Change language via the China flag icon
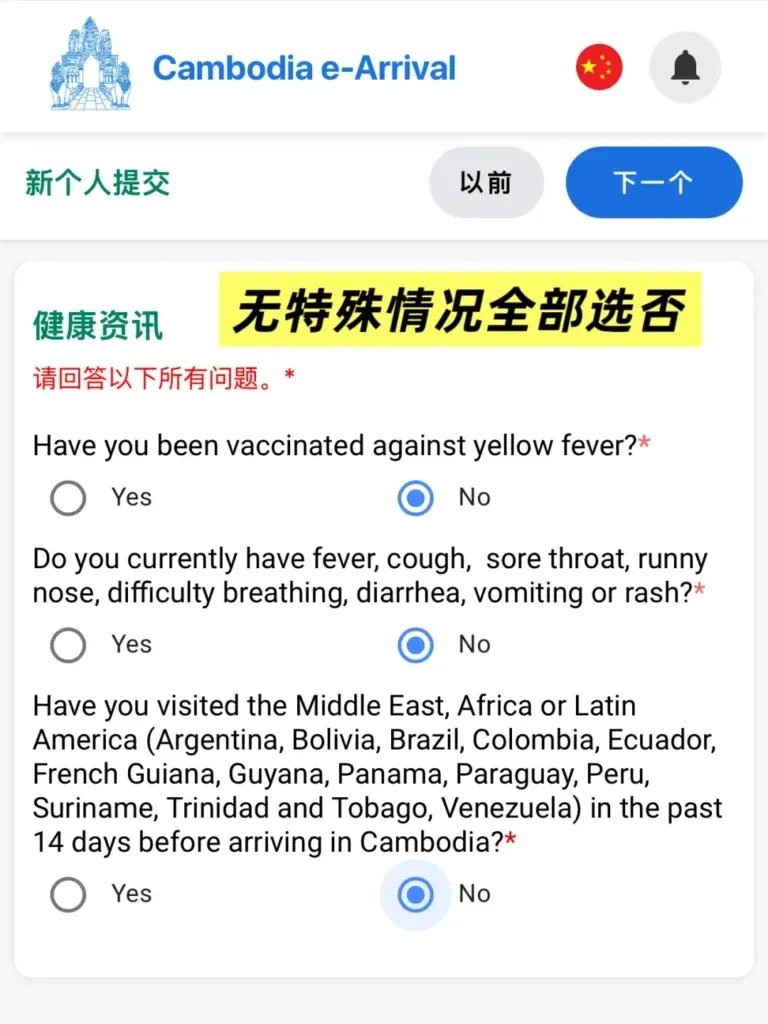Image resolution: width=768 pixels, height=1024 pixels. click(599, 68)
